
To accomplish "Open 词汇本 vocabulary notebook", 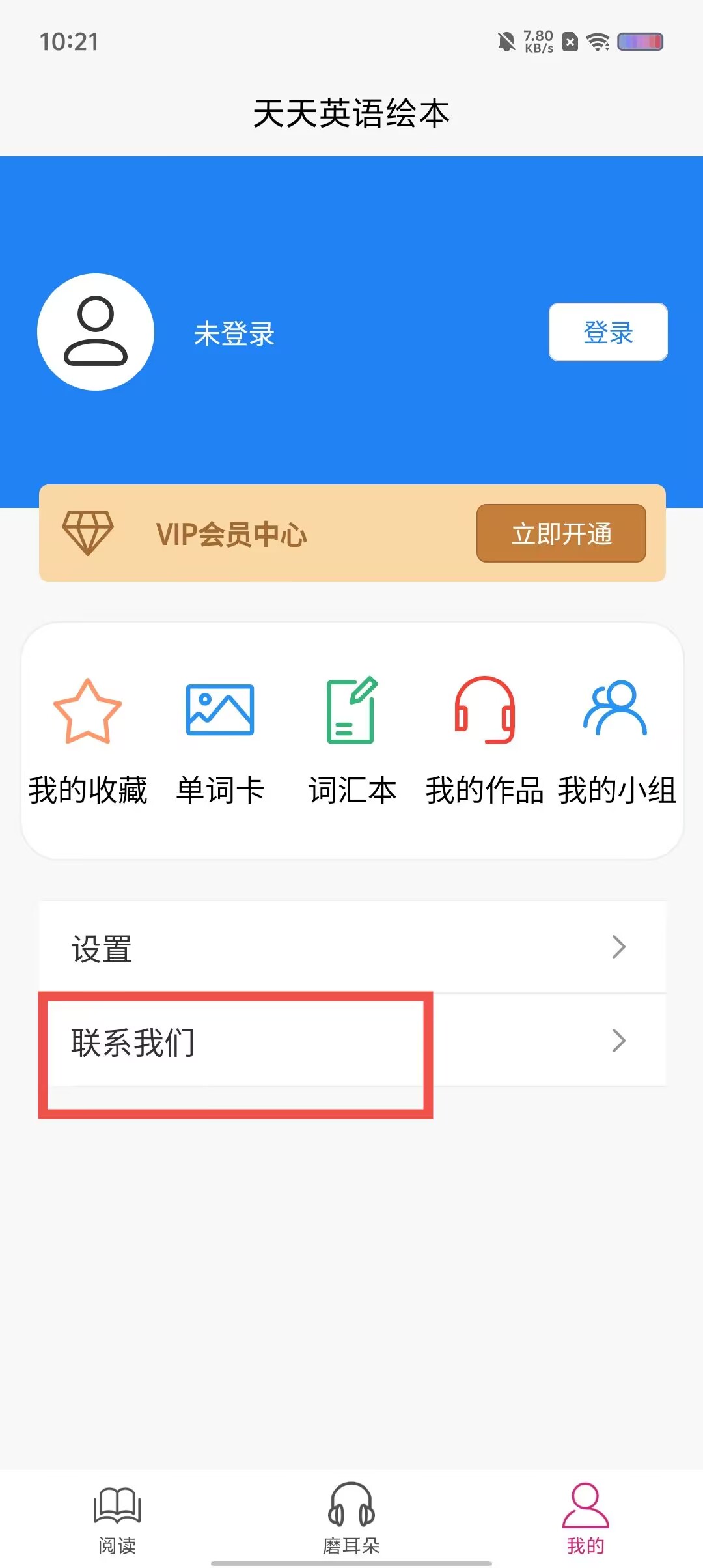I will 352,741.
